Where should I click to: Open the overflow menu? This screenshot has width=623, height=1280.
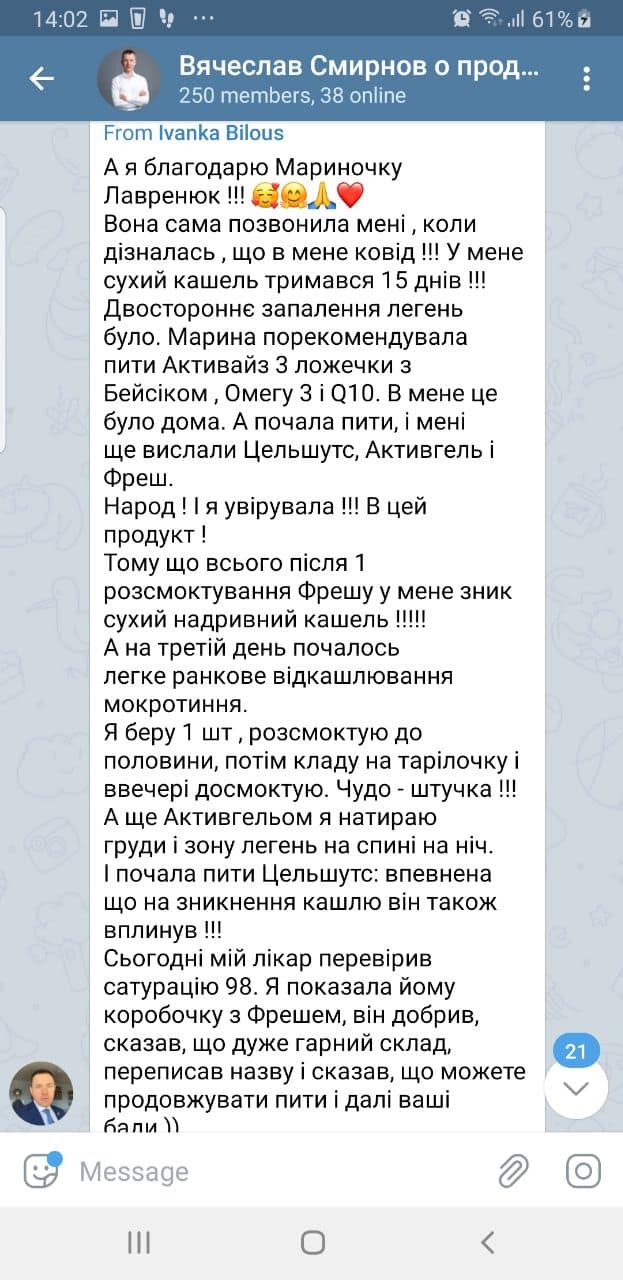(x=587, y=79)
